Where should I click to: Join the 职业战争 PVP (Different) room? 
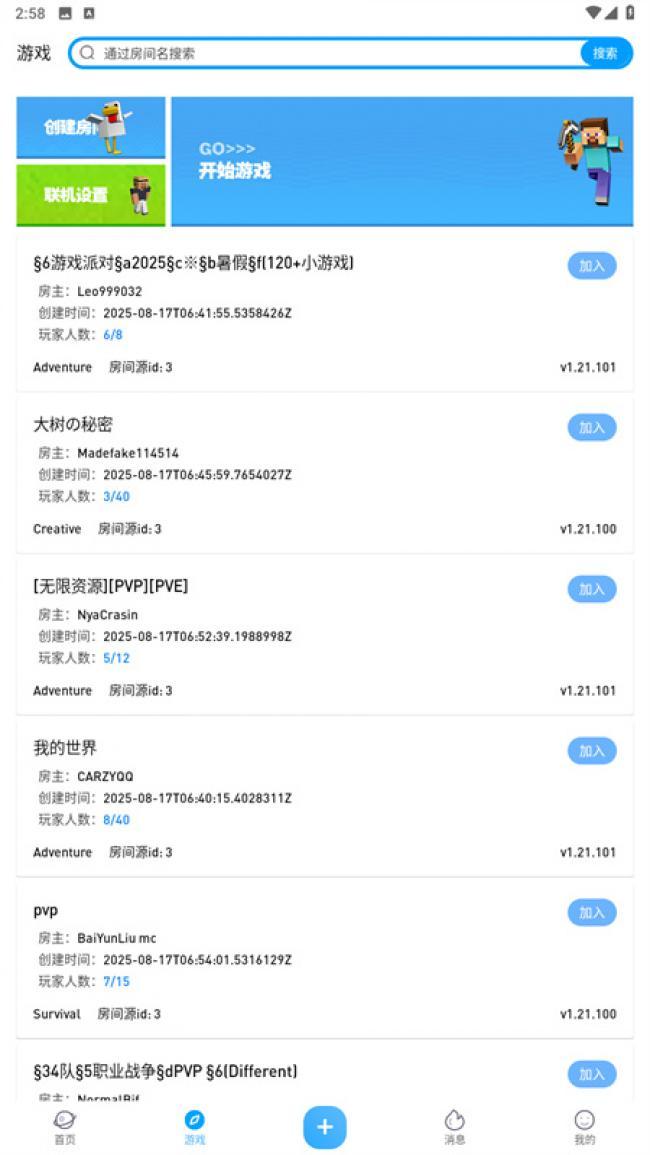click(592, 1074)
